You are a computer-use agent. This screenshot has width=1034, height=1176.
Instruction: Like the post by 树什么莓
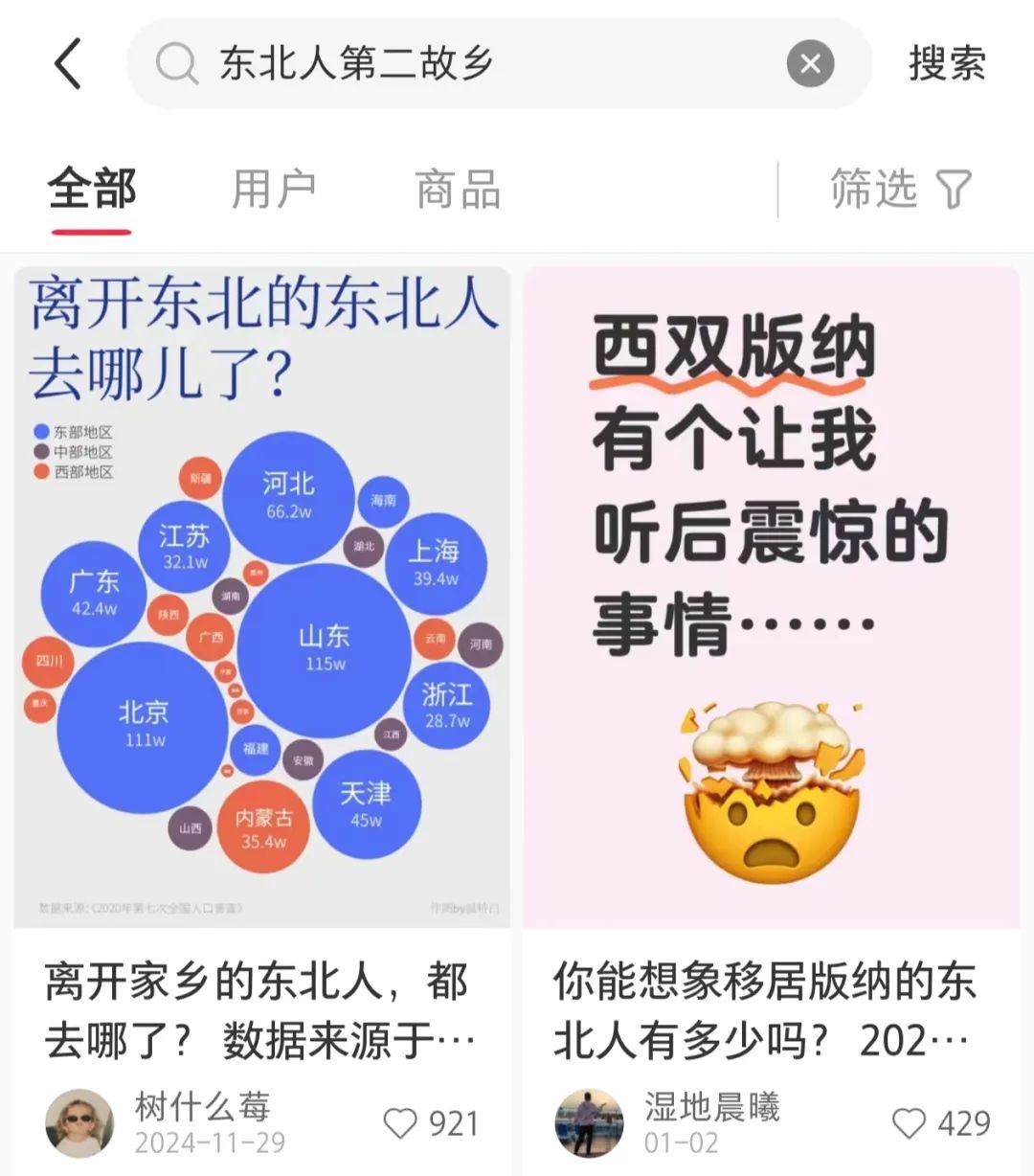click(400, 1123)
